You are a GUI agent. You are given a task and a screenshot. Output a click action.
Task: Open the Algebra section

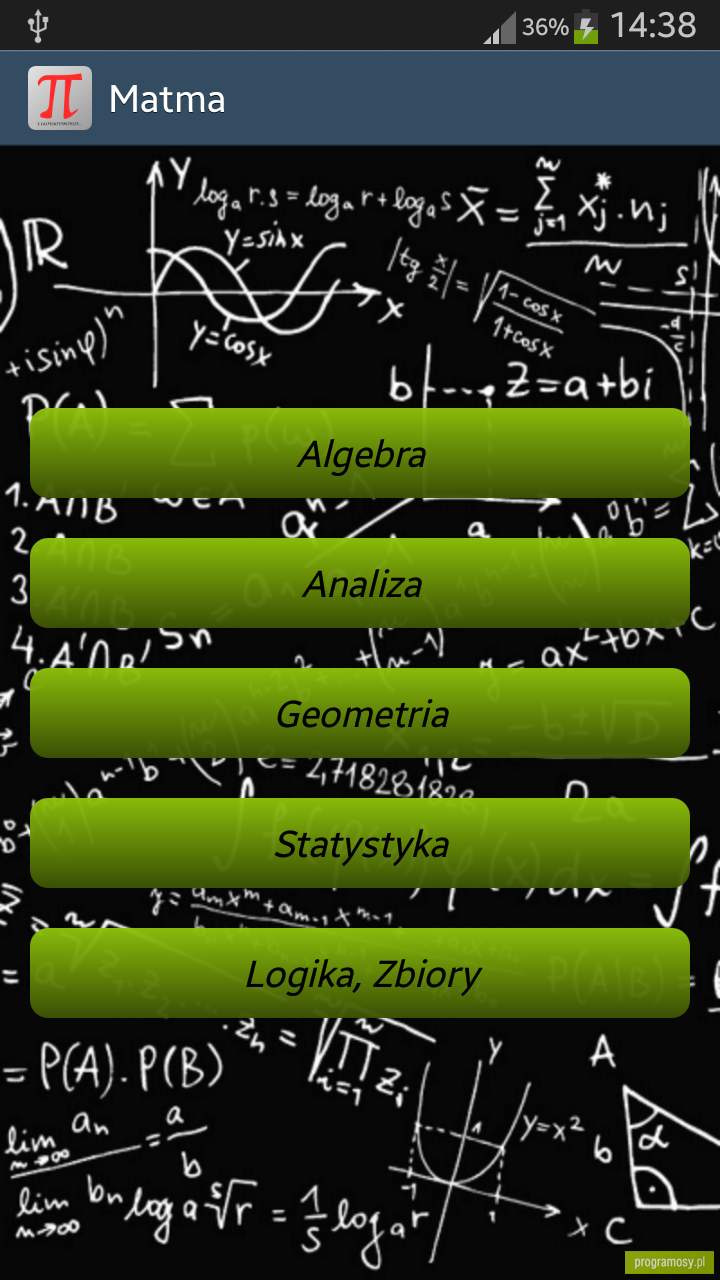click(x=360, y=453)
